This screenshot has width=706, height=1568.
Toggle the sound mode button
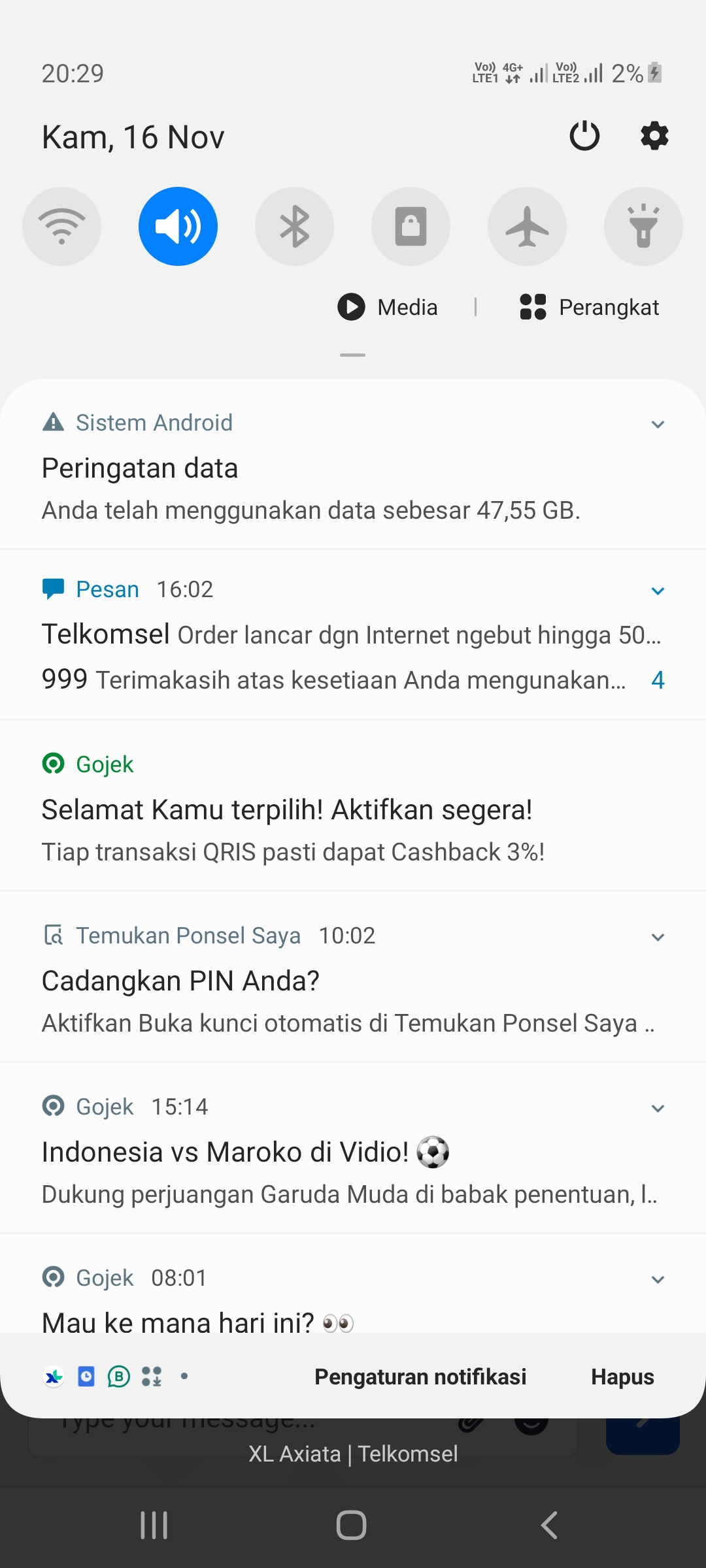click(178, 226)
